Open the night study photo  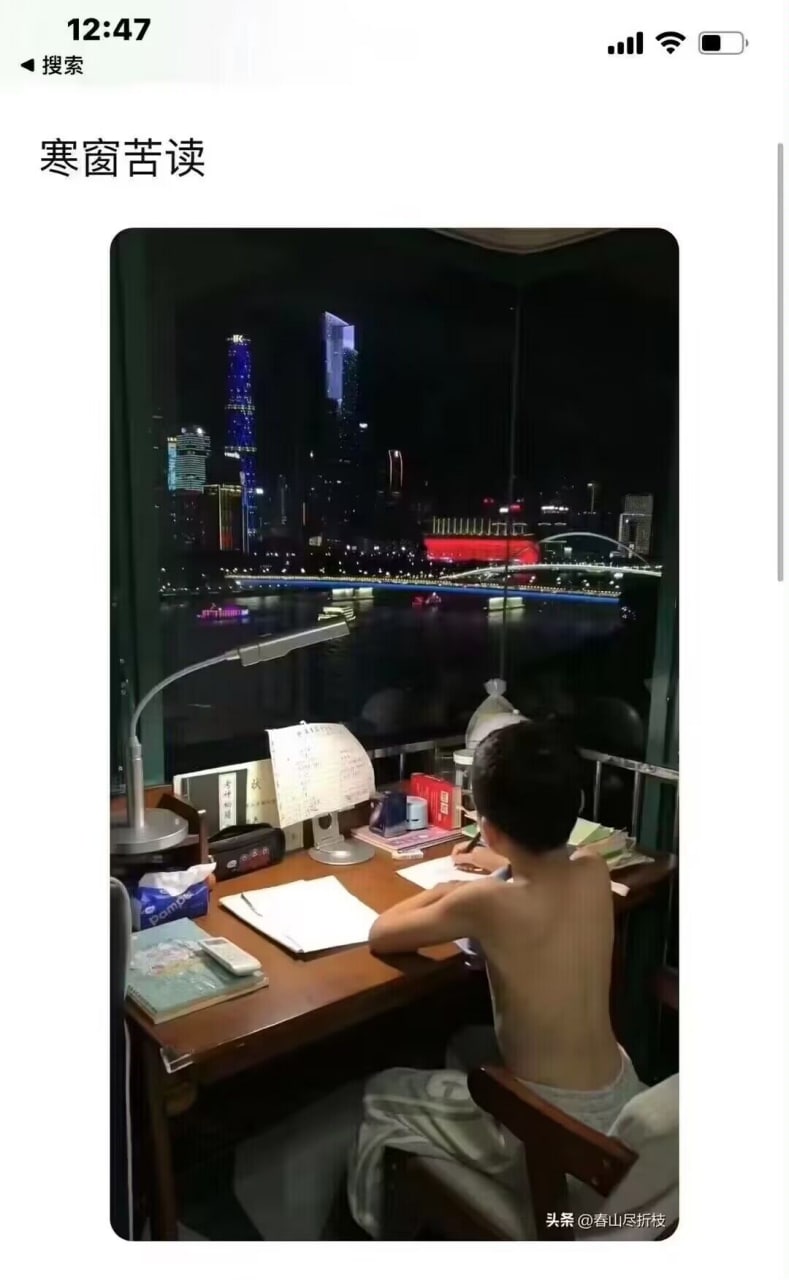[x=394, y=734]
